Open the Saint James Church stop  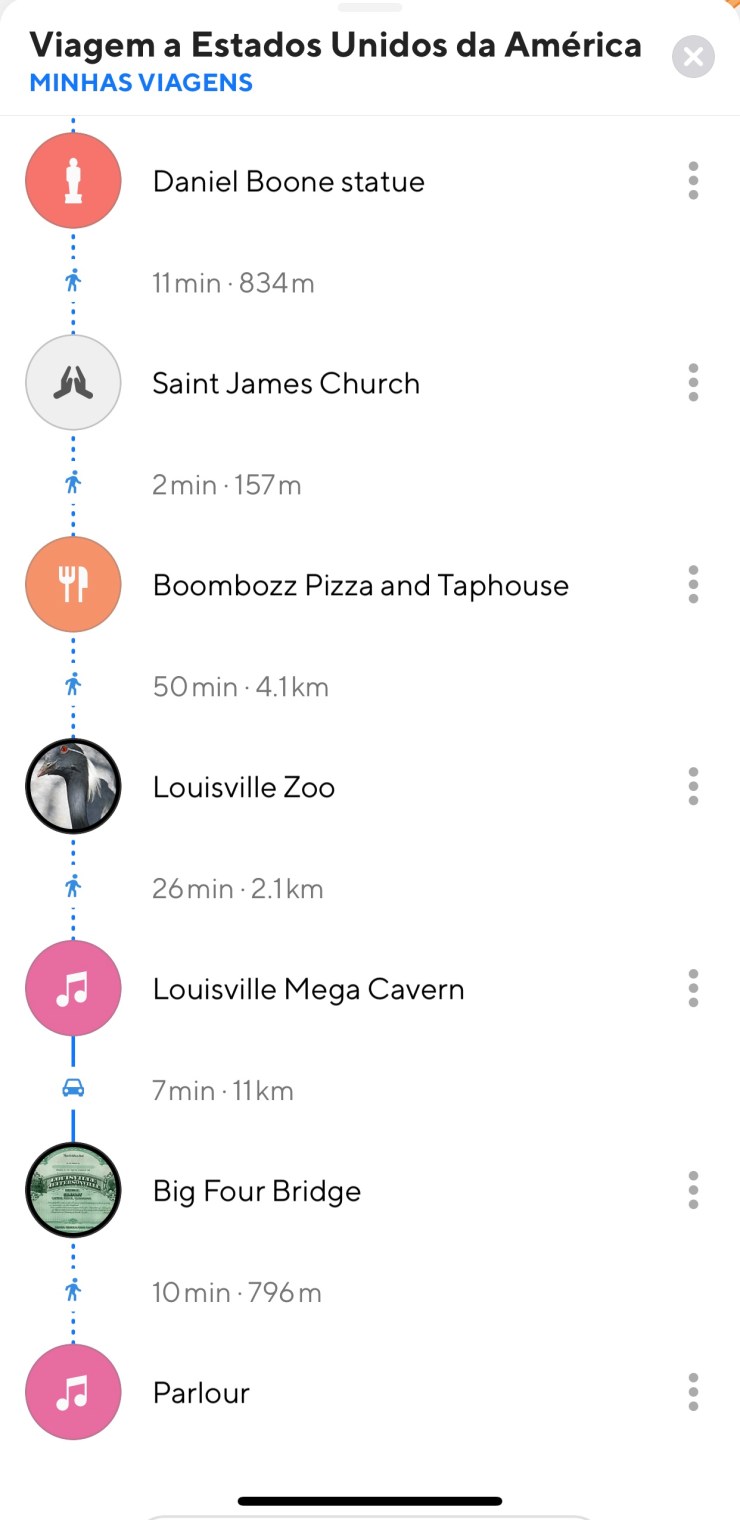(x=286, y=384)
